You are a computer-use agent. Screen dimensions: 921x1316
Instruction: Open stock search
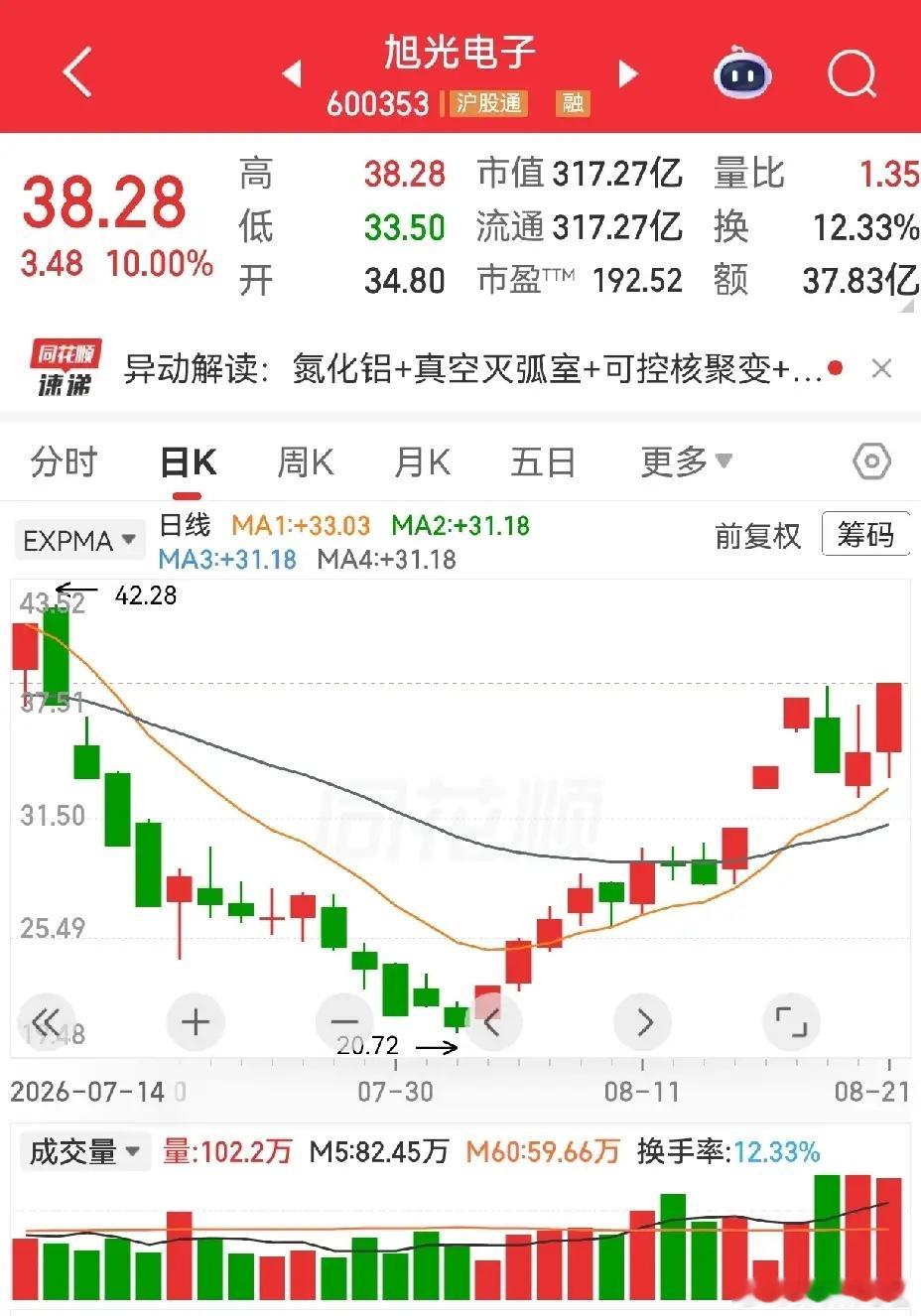tap(852, 71)
